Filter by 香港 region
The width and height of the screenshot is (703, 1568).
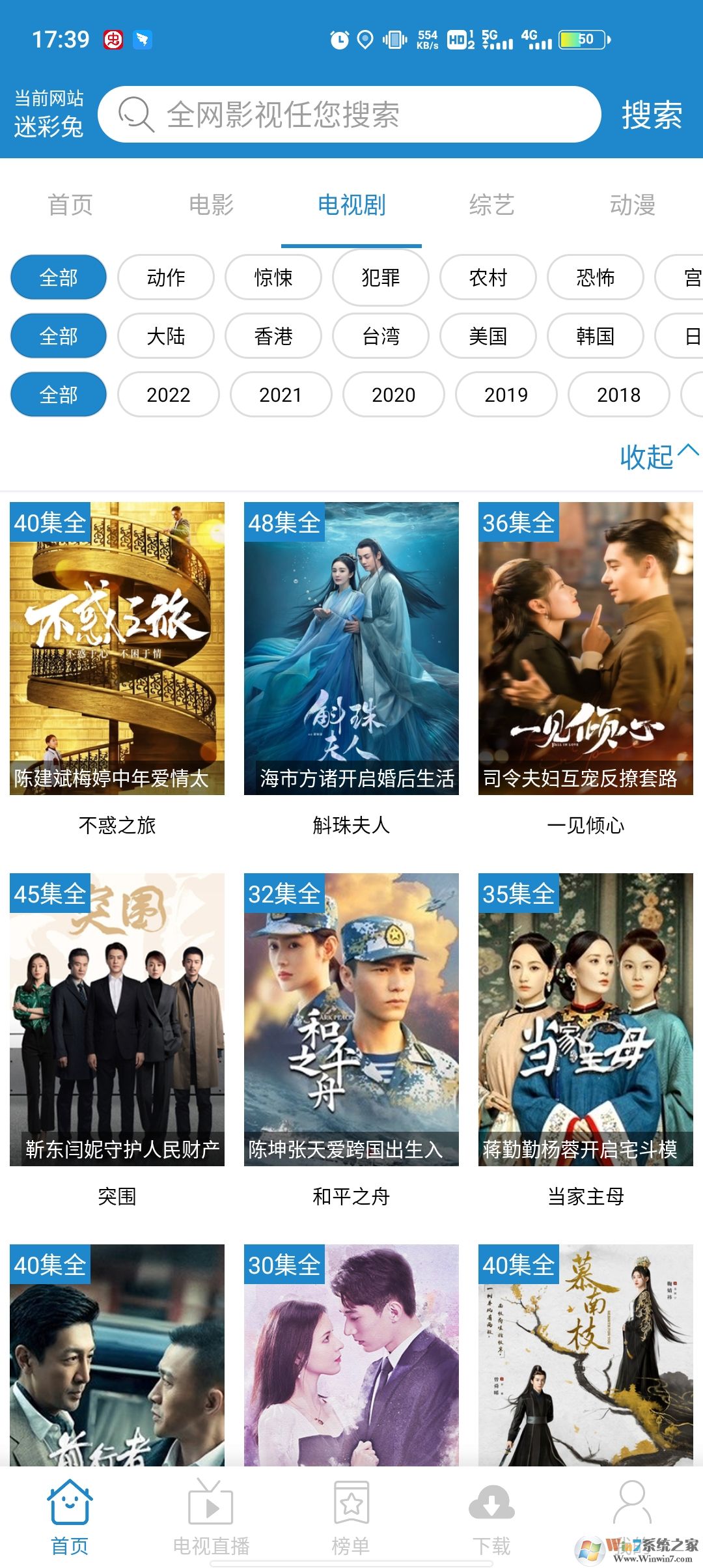point(273,337)
